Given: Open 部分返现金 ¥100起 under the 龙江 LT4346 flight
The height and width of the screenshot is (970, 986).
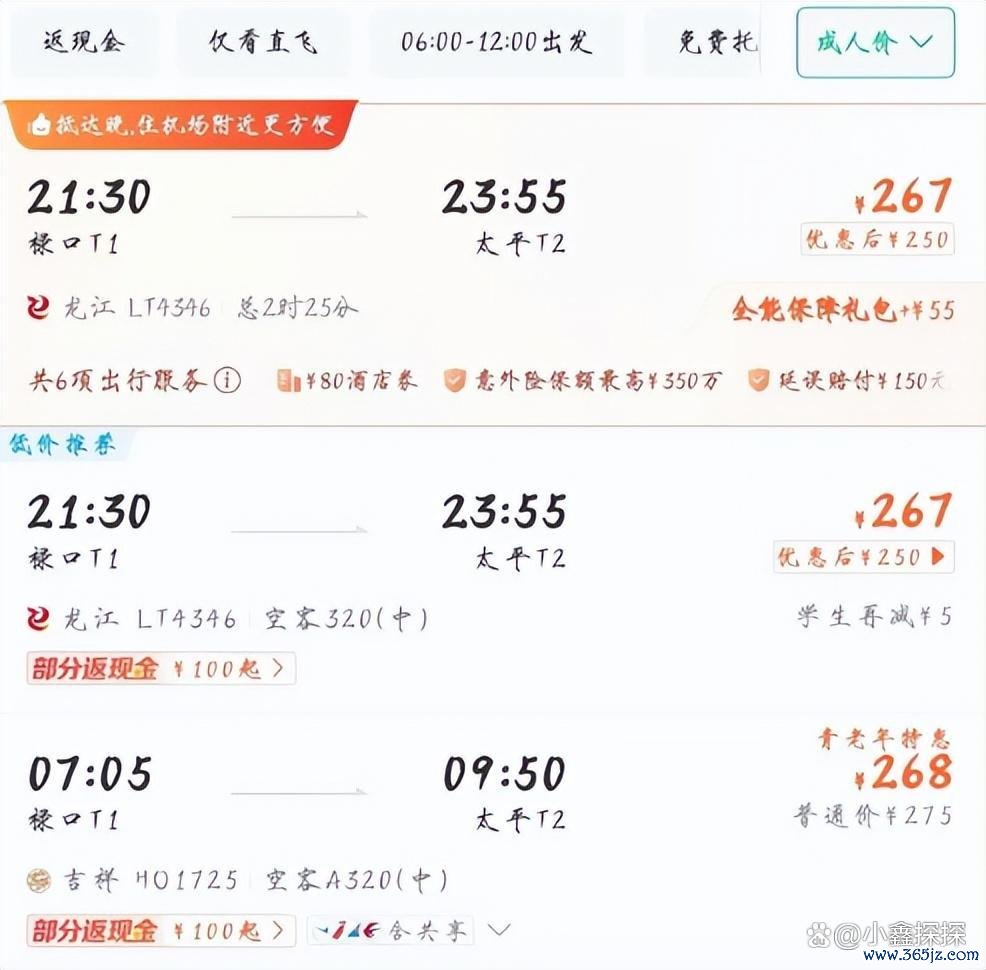Looking at the screenshot, I should pyautogui.click(x=161, y=668).
